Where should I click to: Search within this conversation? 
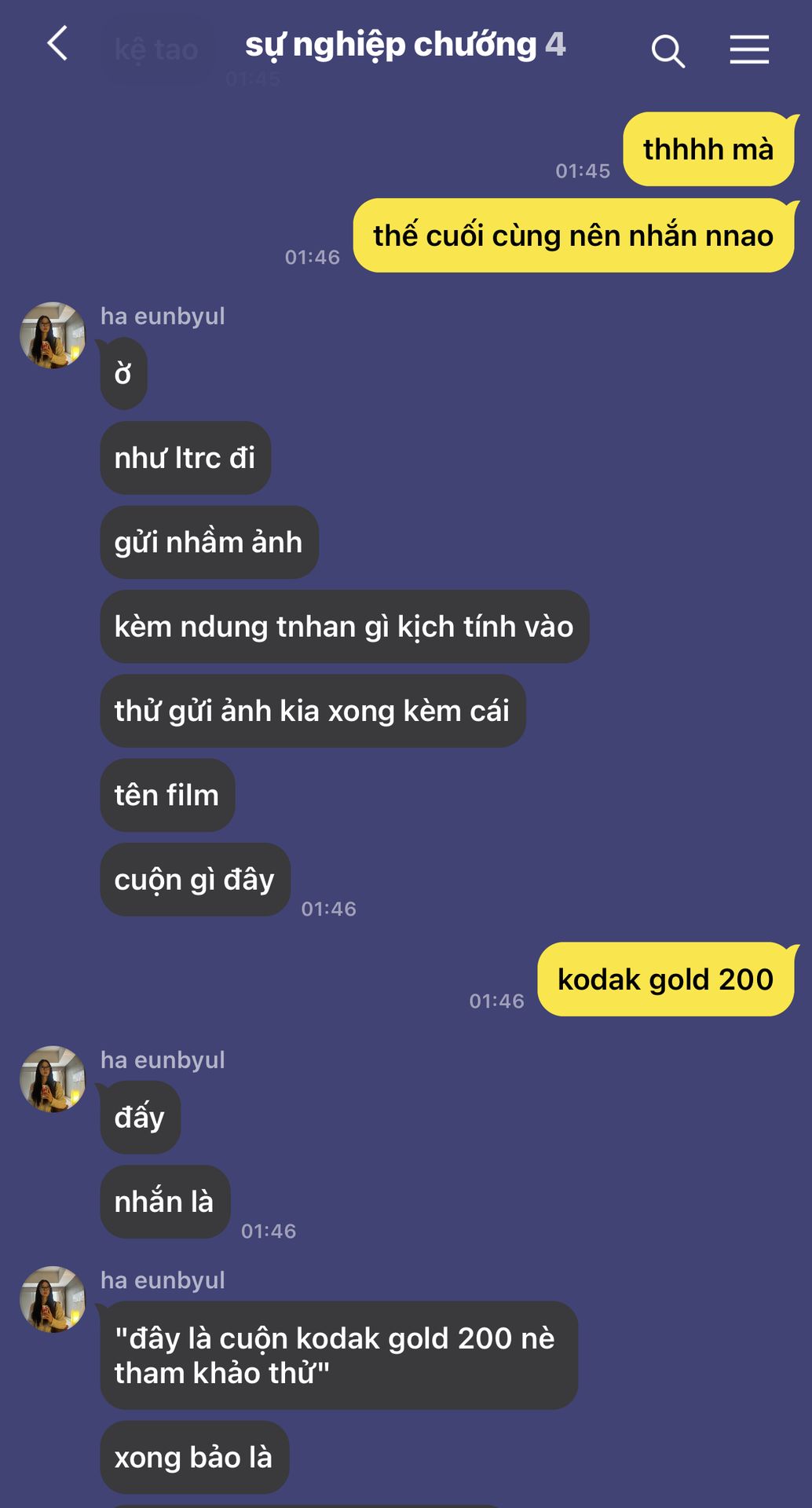(x=668, y=51)
